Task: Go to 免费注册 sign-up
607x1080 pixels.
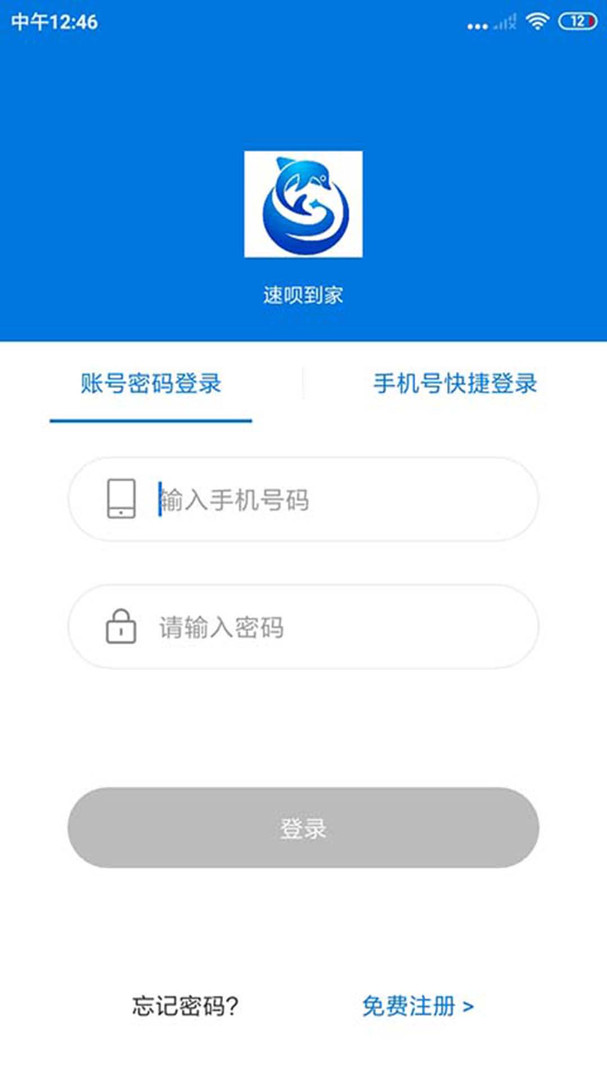Action: coord(418,1006)
